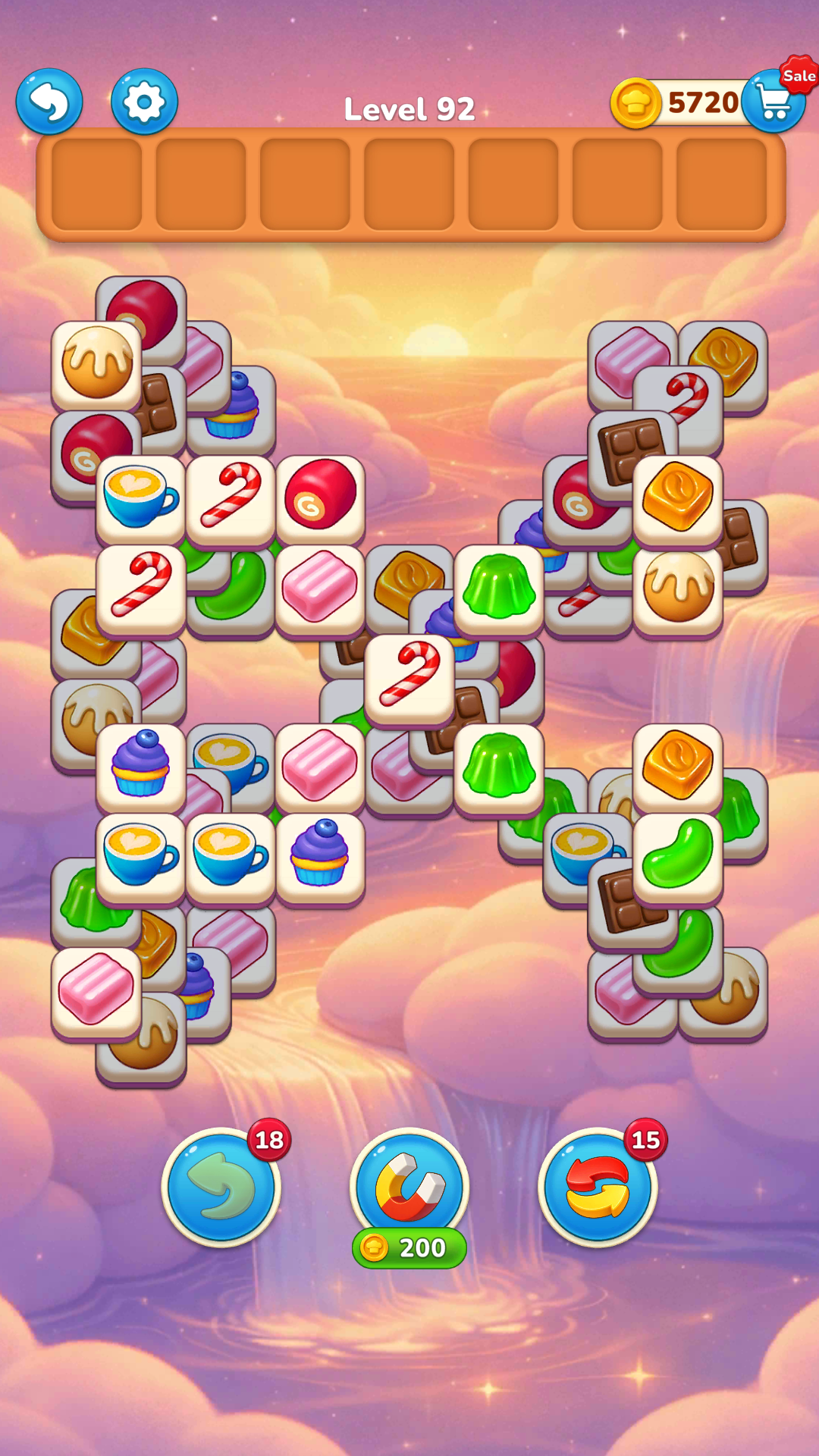Viewport: 819px width, 1456px height.
Task: Use the undo booster with 18 left
Action: (x=221, y=1187)
